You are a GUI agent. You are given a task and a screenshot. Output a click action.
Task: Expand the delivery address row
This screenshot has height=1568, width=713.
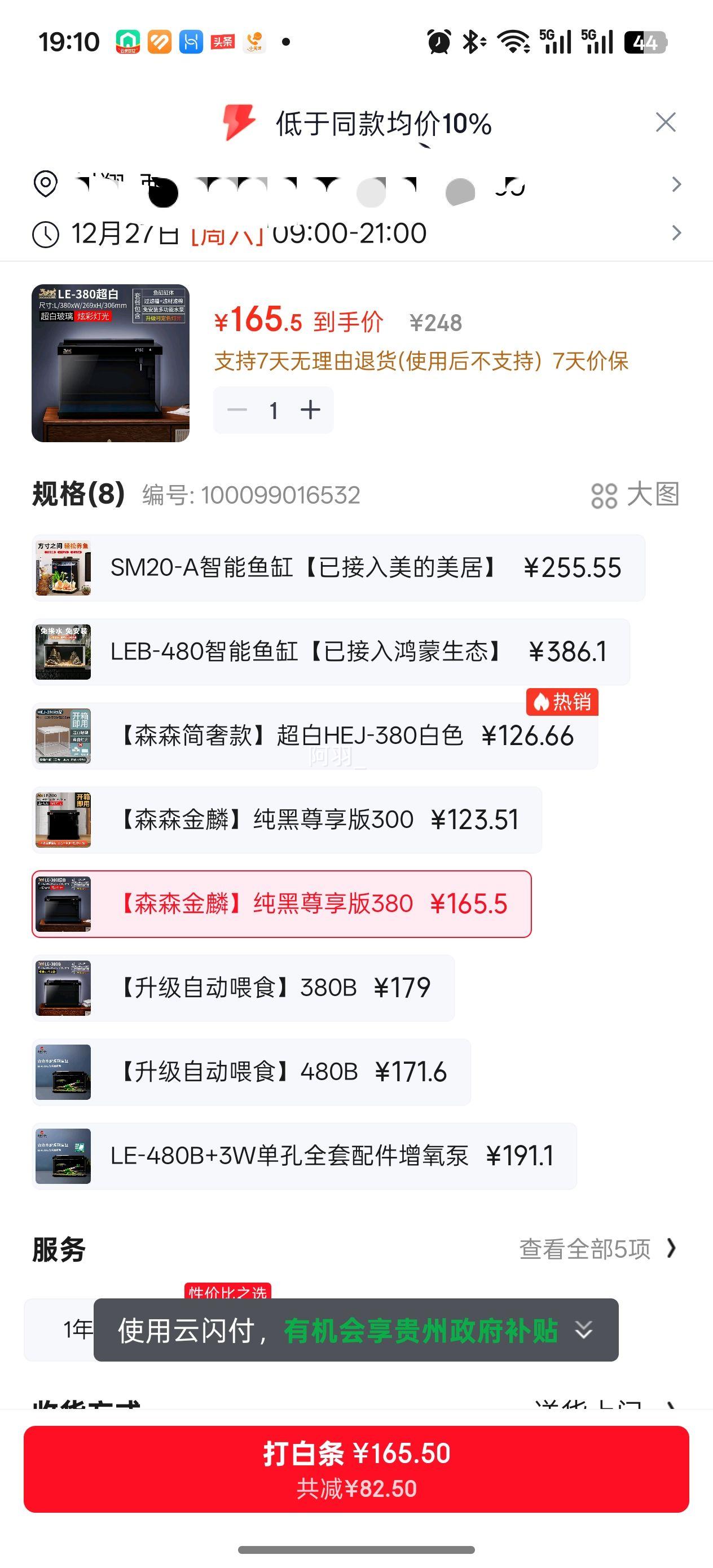[676, 184]
